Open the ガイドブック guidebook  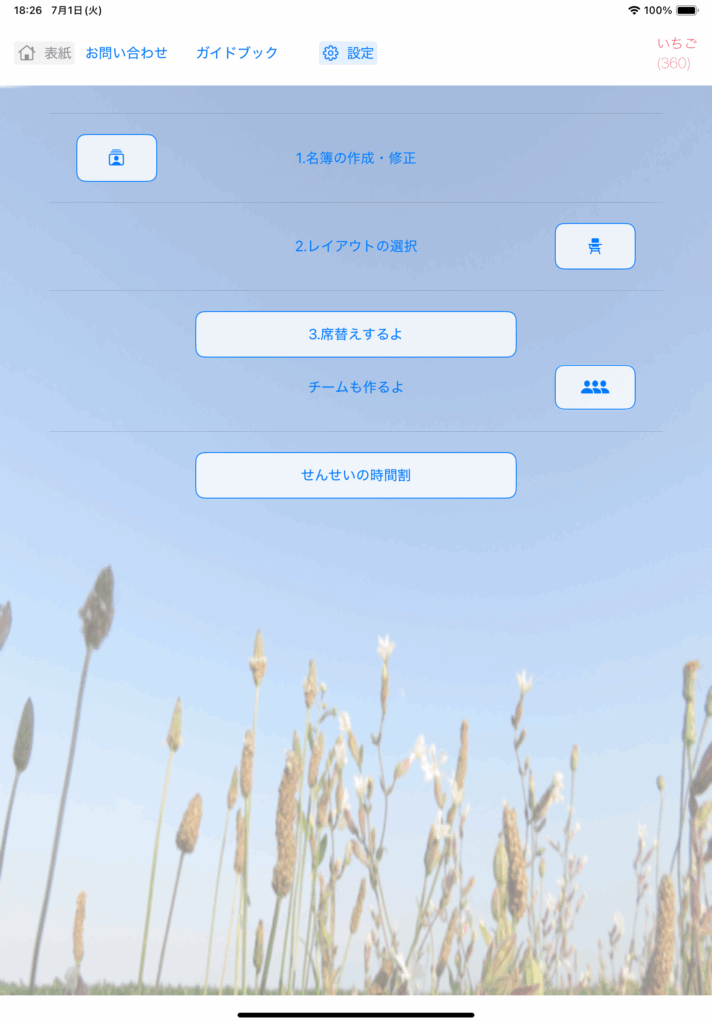pyautogui.click(x=237, y=53)
